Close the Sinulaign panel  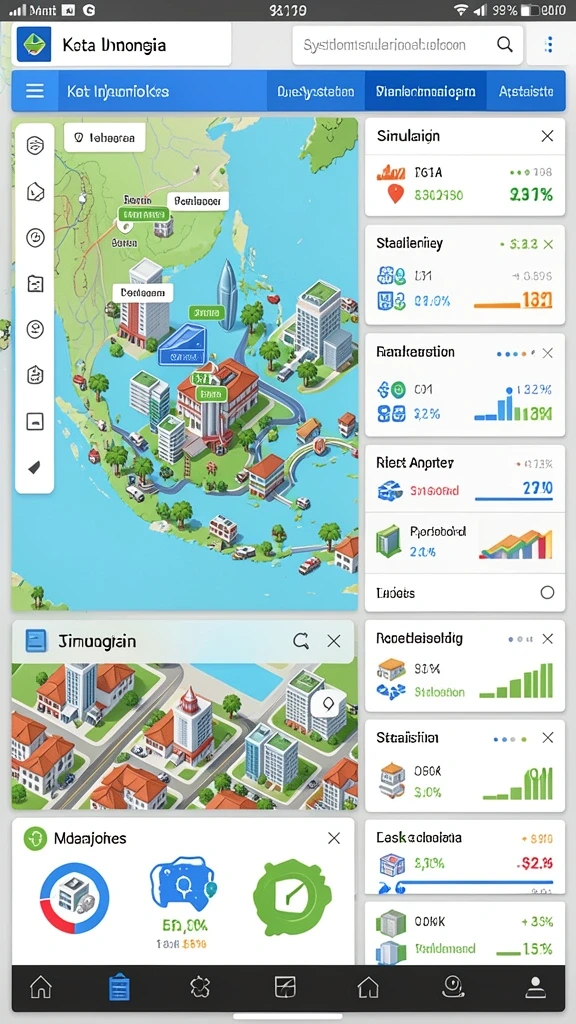pos(547,136)
